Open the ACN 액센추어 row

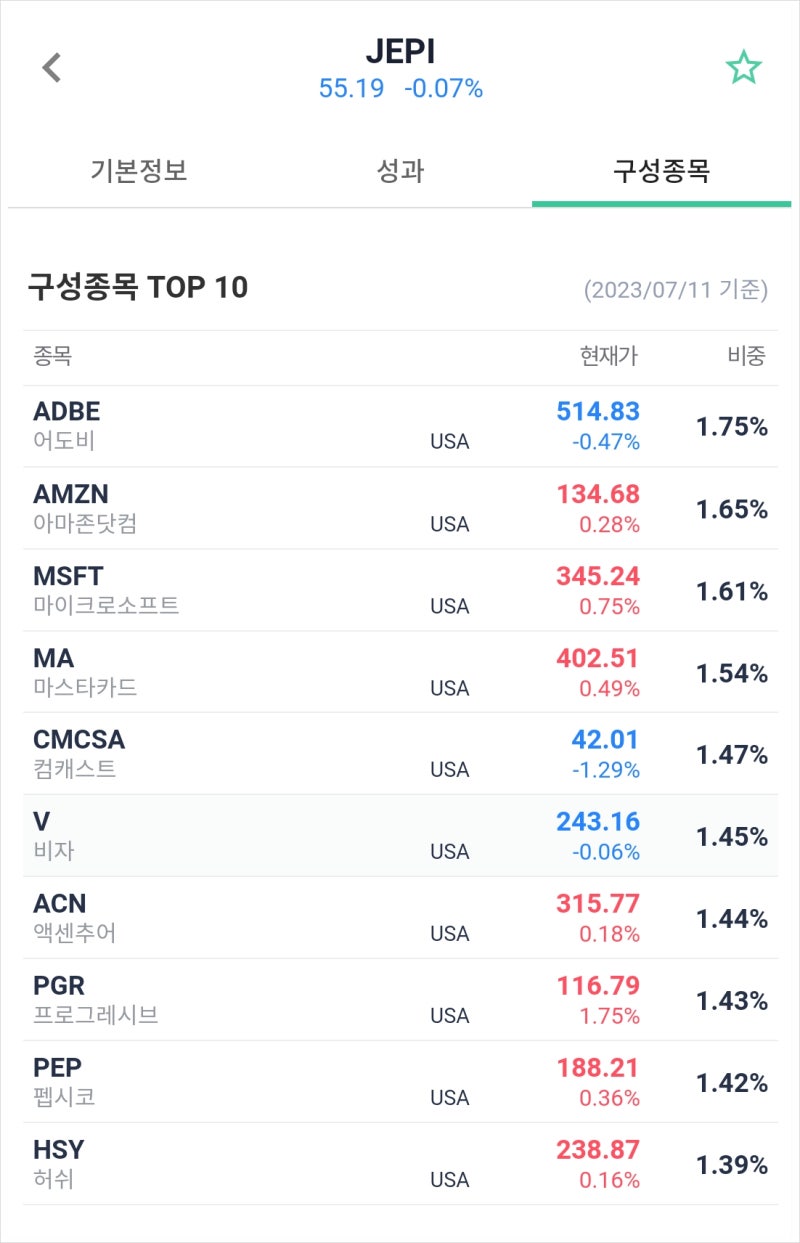coord(400,916)
